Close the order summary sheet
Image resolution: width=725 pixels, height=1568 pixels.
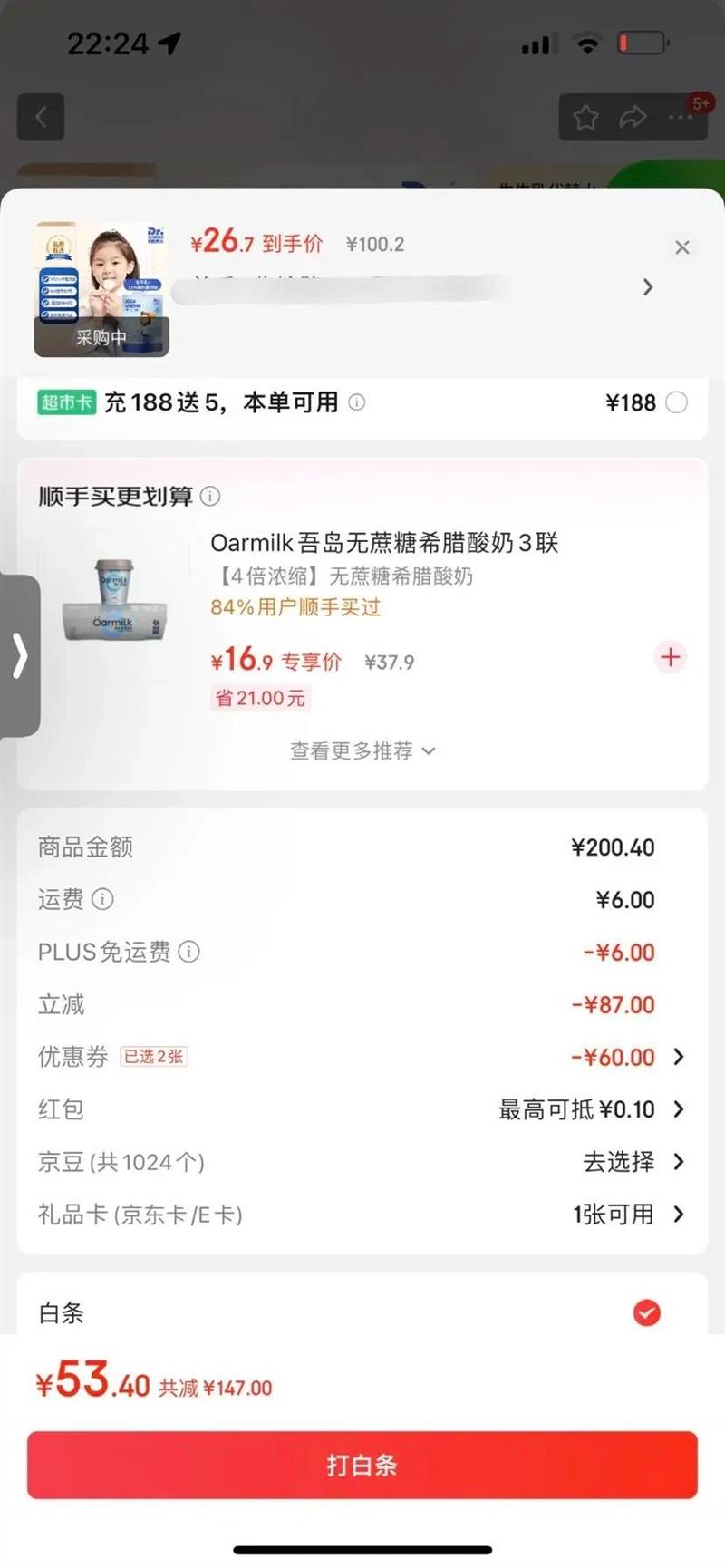(x=682, y=247)
